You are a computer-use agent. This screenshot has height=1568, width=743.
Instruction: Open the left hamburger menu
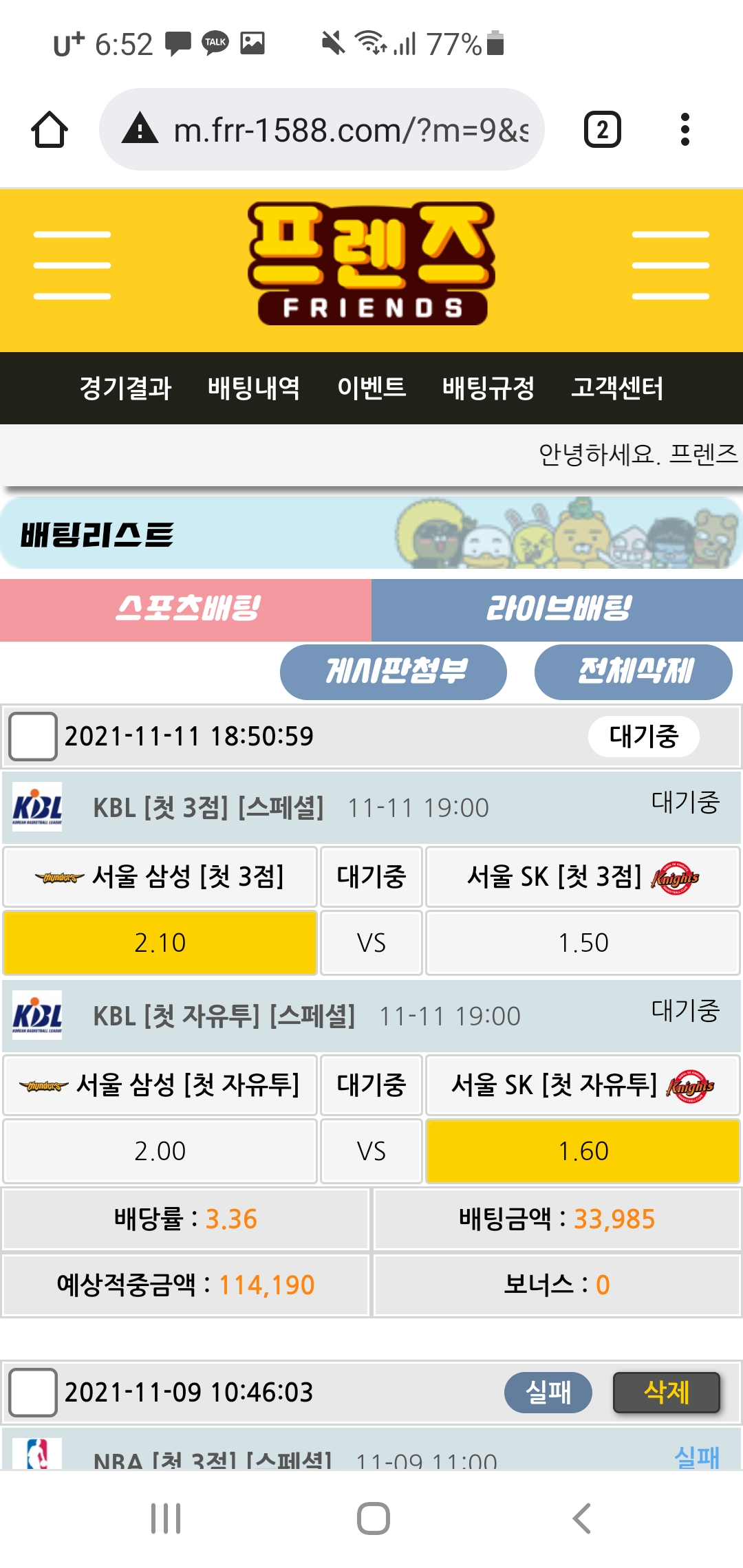pyautogui.click(x=72, y=265)
